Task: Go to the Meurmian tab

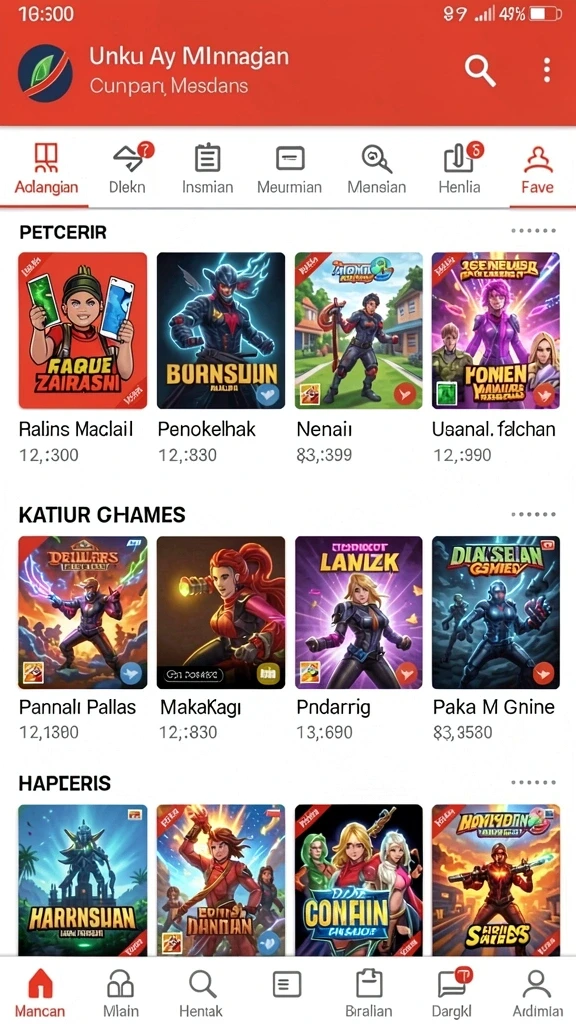Action: (x=289, y=168)
